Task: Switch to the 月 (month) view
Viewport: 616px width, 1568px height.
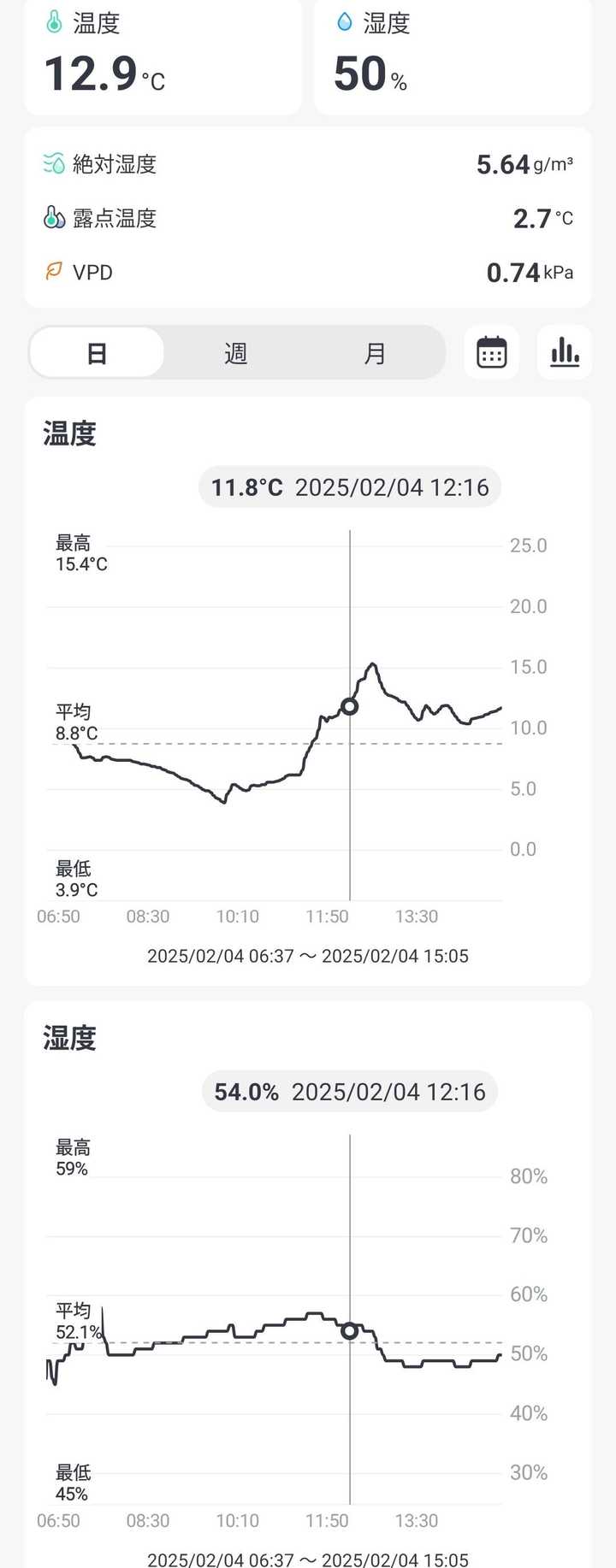Action: click(x=375, y=352)
